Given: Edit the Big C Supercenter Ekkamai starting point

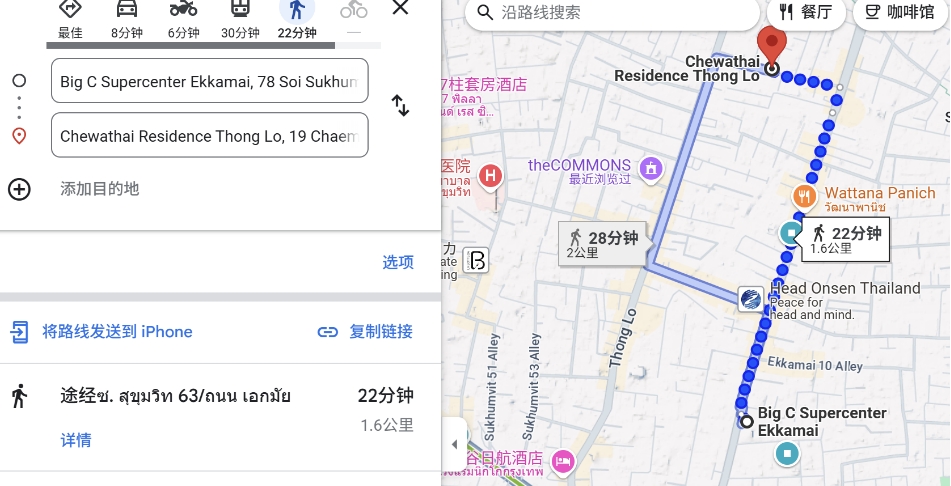Looking at the screenshot, I should [x=209, y=81].
